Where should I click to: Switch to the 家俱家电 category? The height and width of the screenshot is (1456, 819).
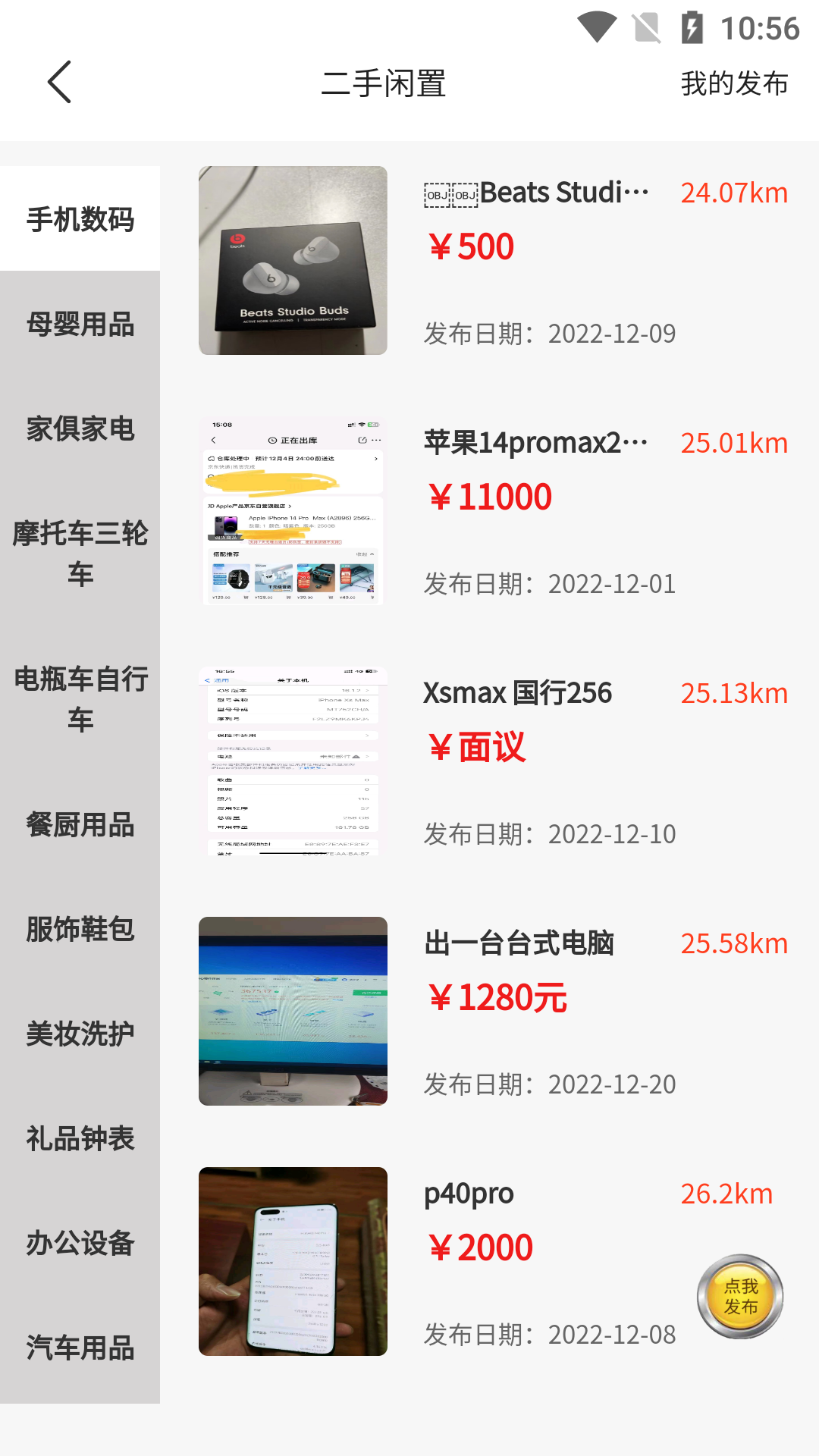pyautogui.click(x=79, y=429)
